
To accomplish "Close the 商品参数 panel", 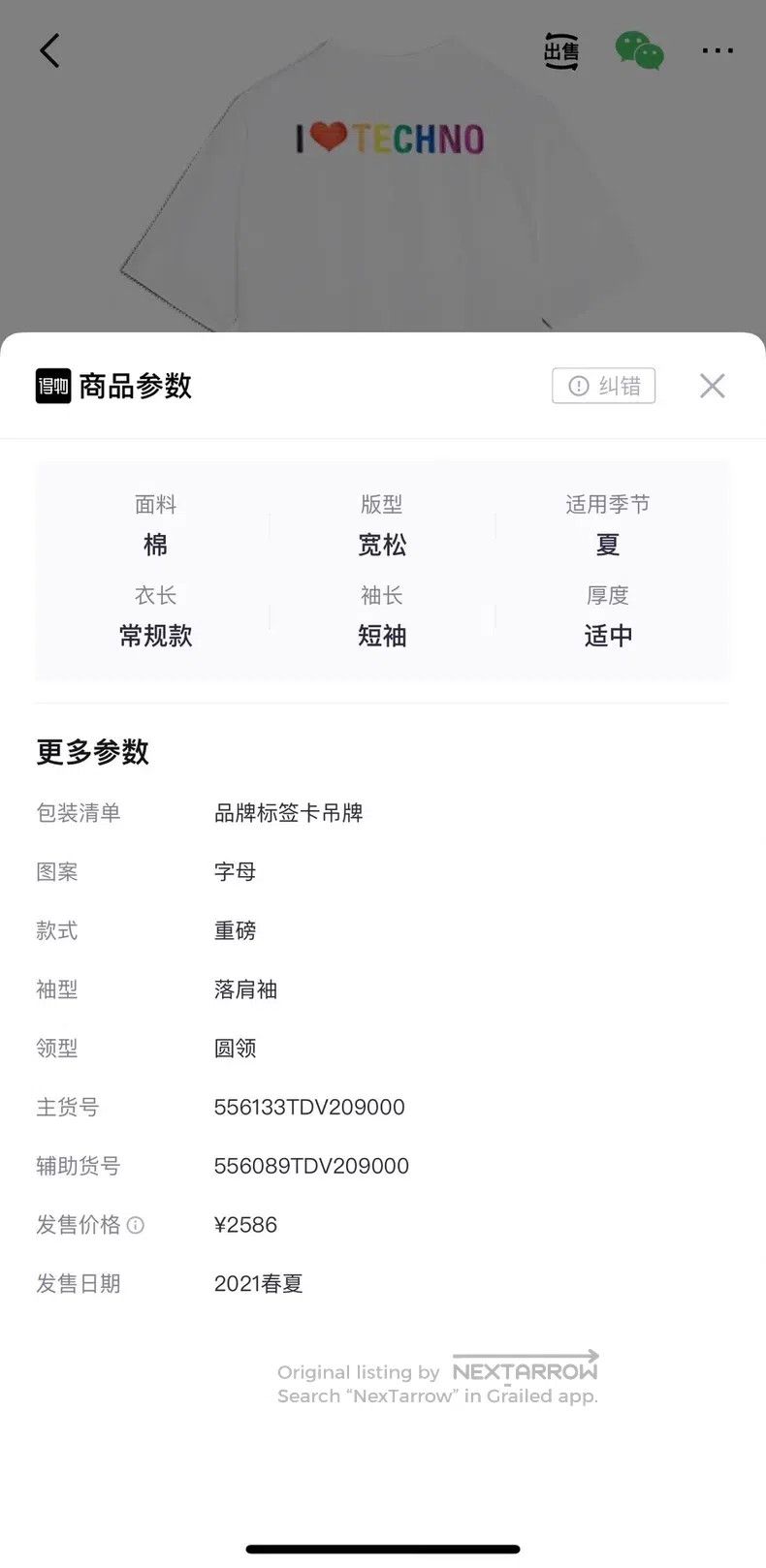I will 713,386.
